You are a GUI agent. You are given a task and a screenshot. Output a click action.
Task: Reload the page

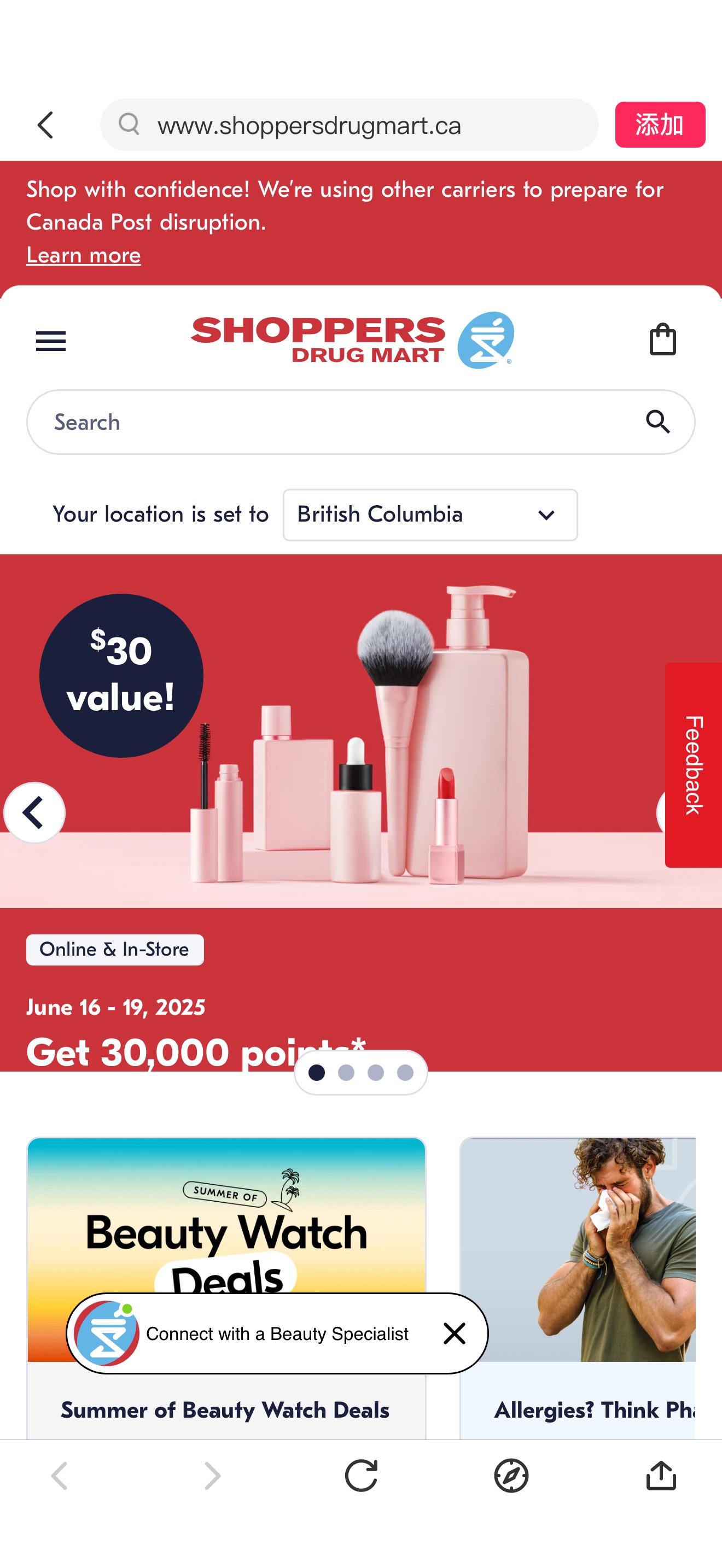pos(361,1476)
